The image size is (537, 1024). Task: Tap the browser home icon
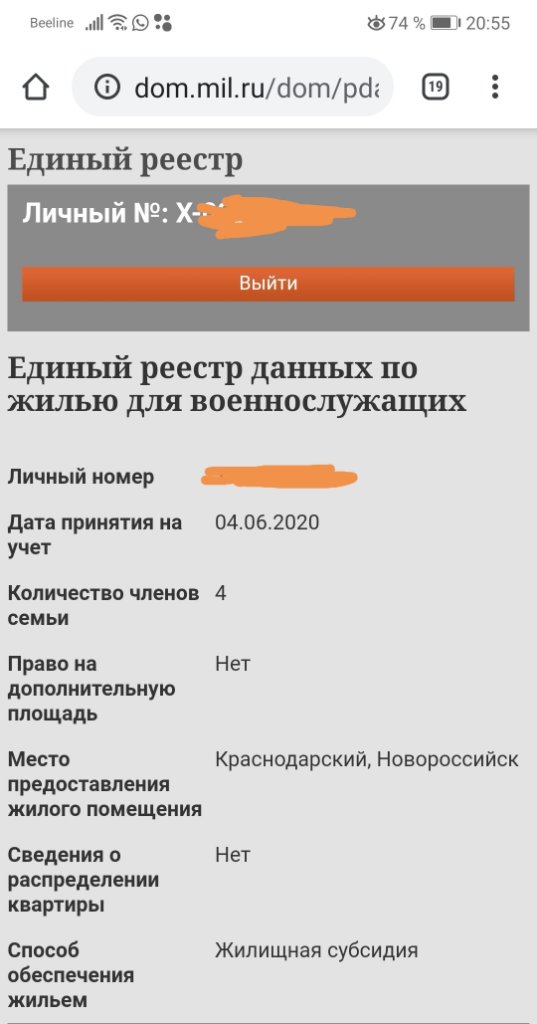pos(36,87)
